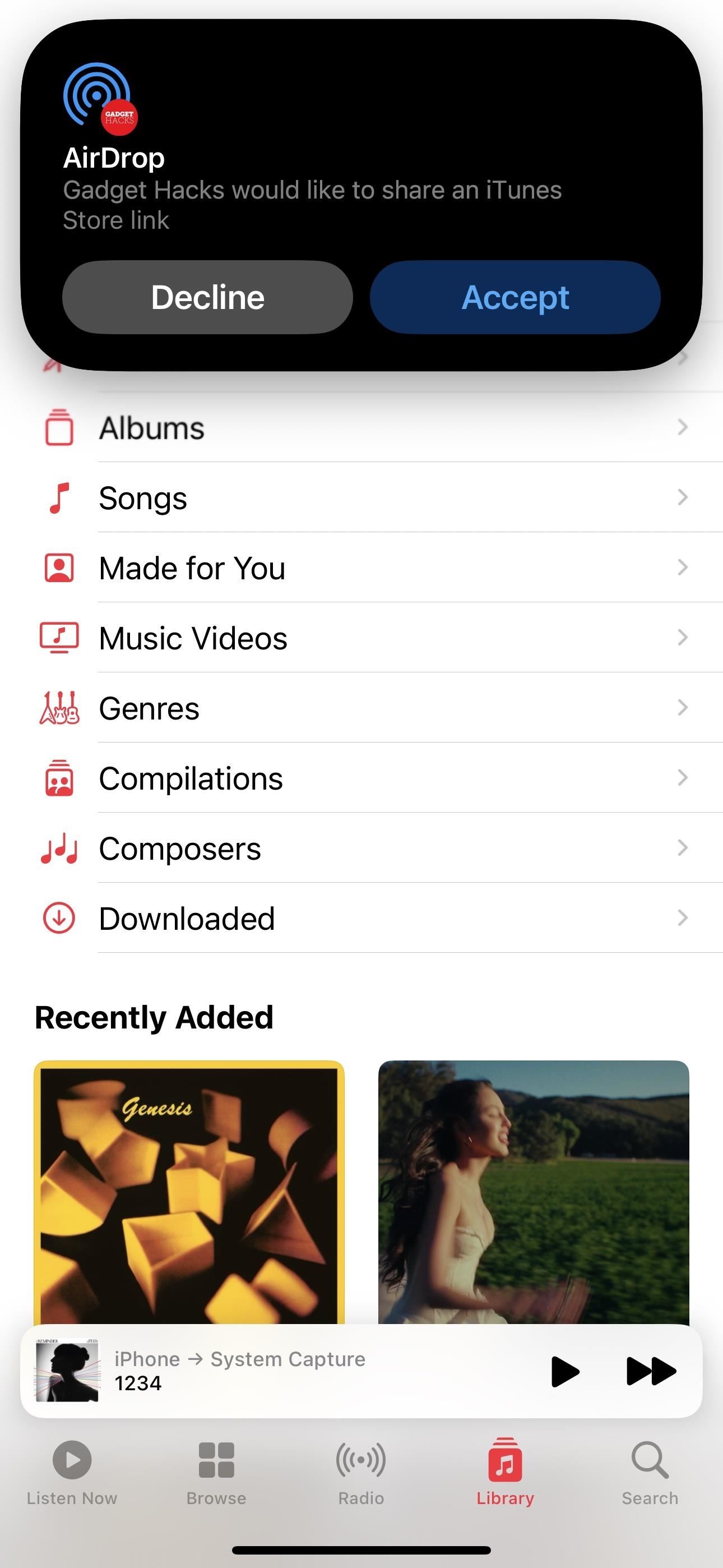Screen dimensions: 723x1568
Task: Expand the Albums row chevron
Action: (682, 427)
